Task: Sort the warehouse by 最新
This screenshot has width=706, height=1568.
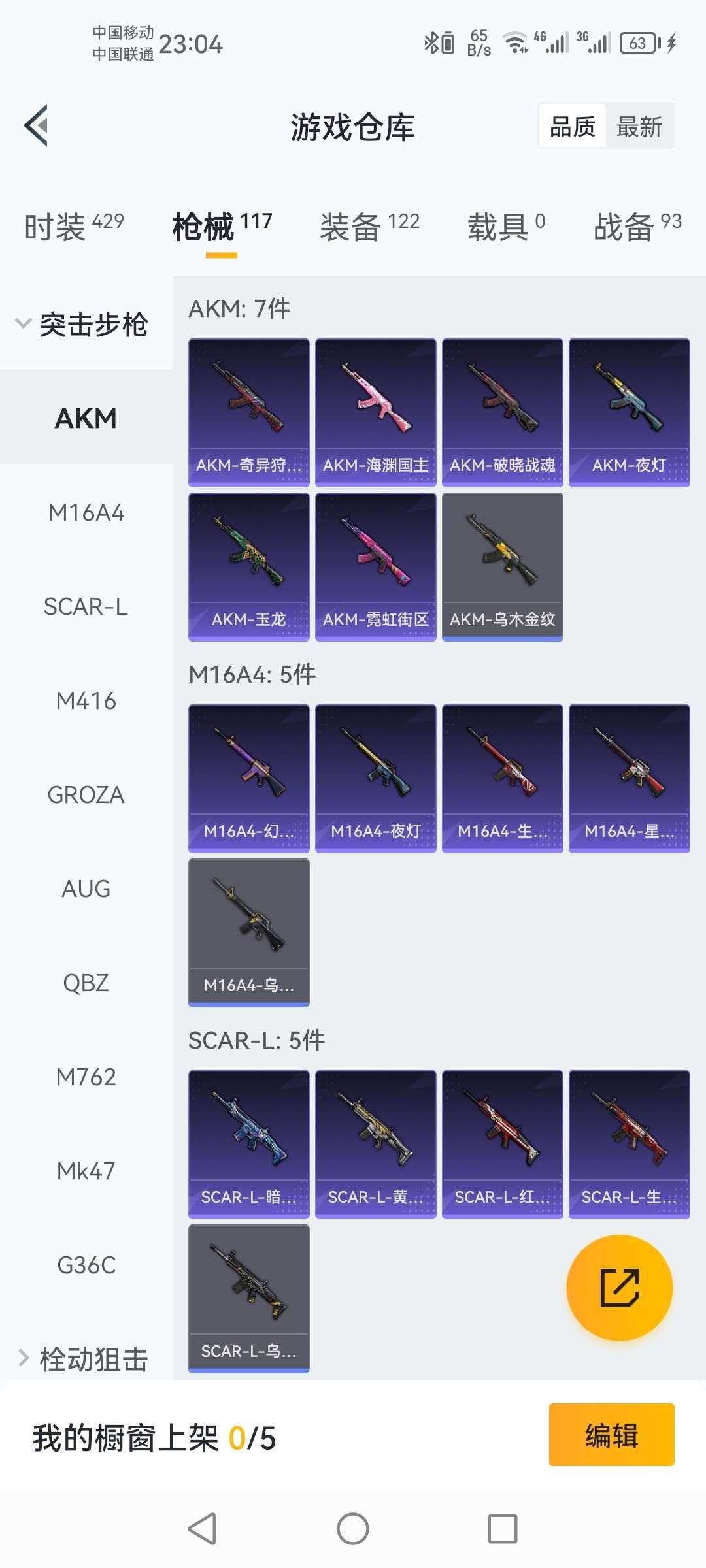Action: (639, 126)
